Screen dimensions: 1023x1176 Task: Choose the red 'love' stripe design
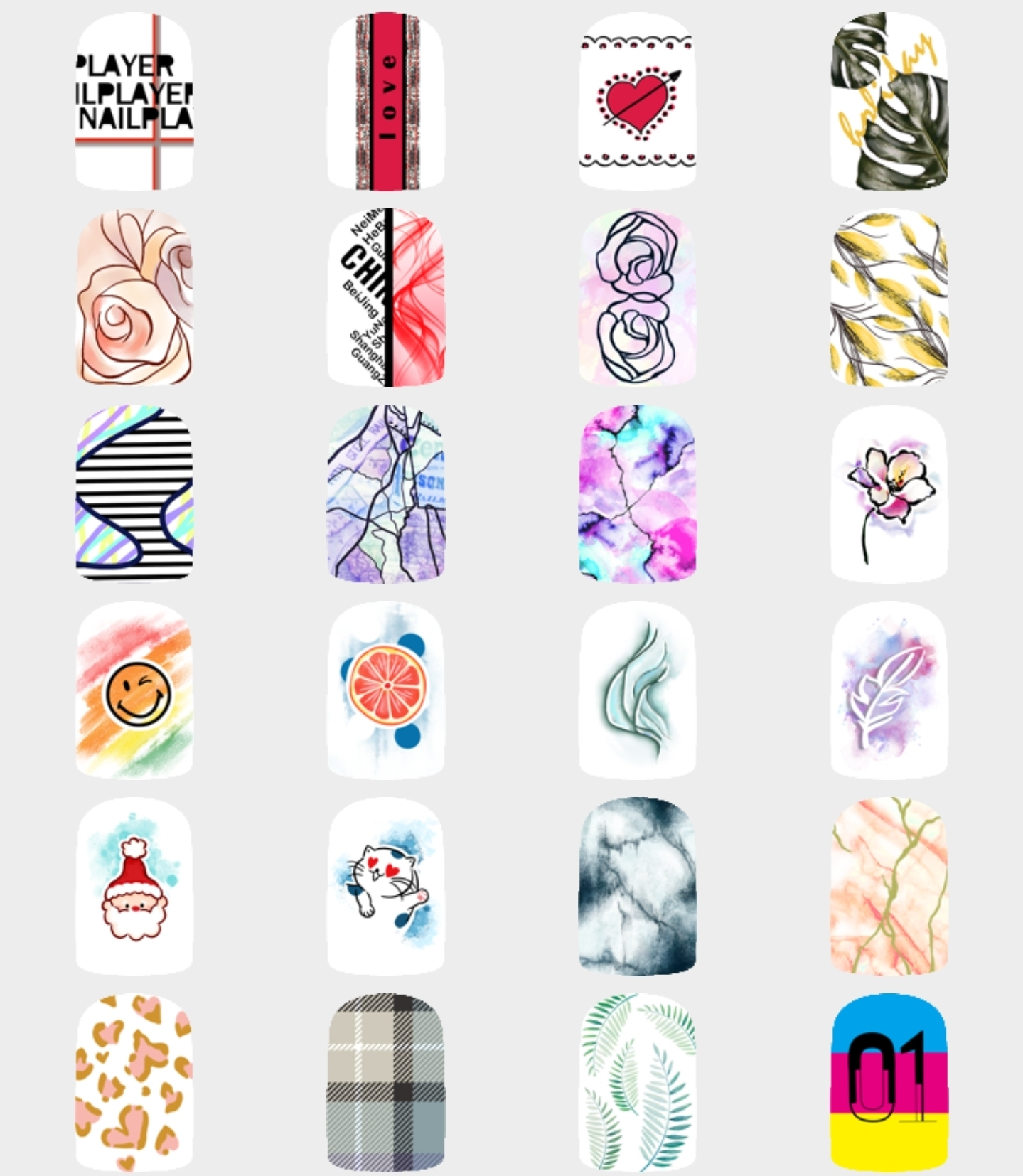[x=386, y=101]
